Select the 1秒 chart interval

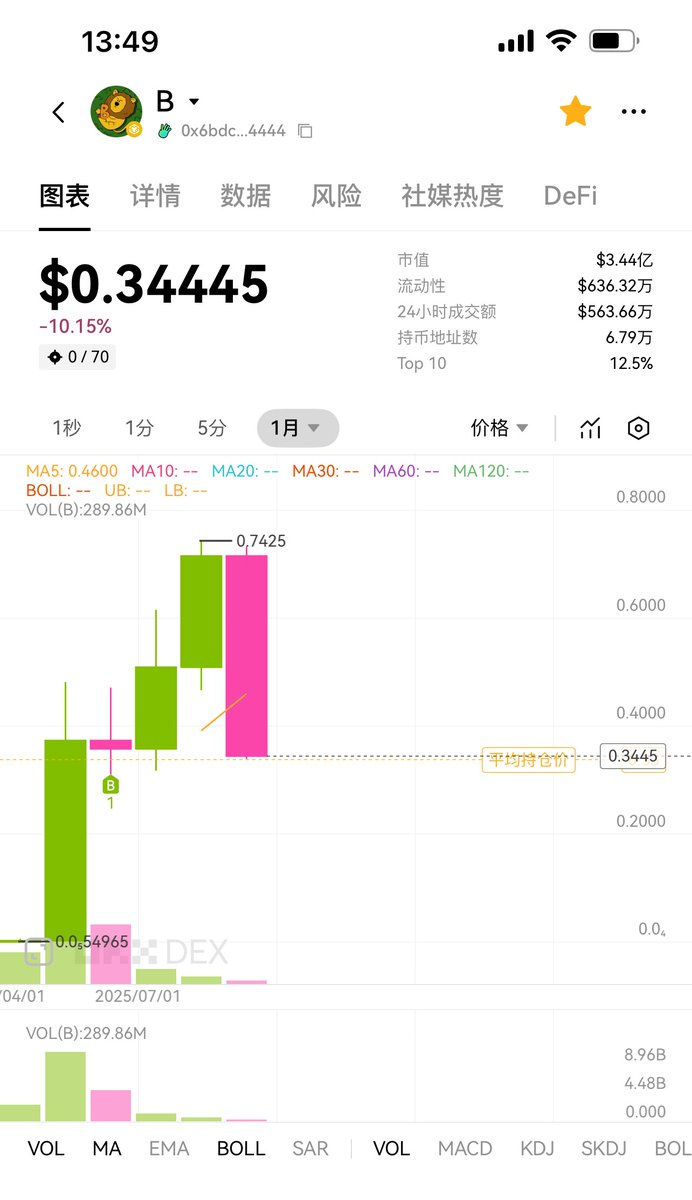[66, 428]
